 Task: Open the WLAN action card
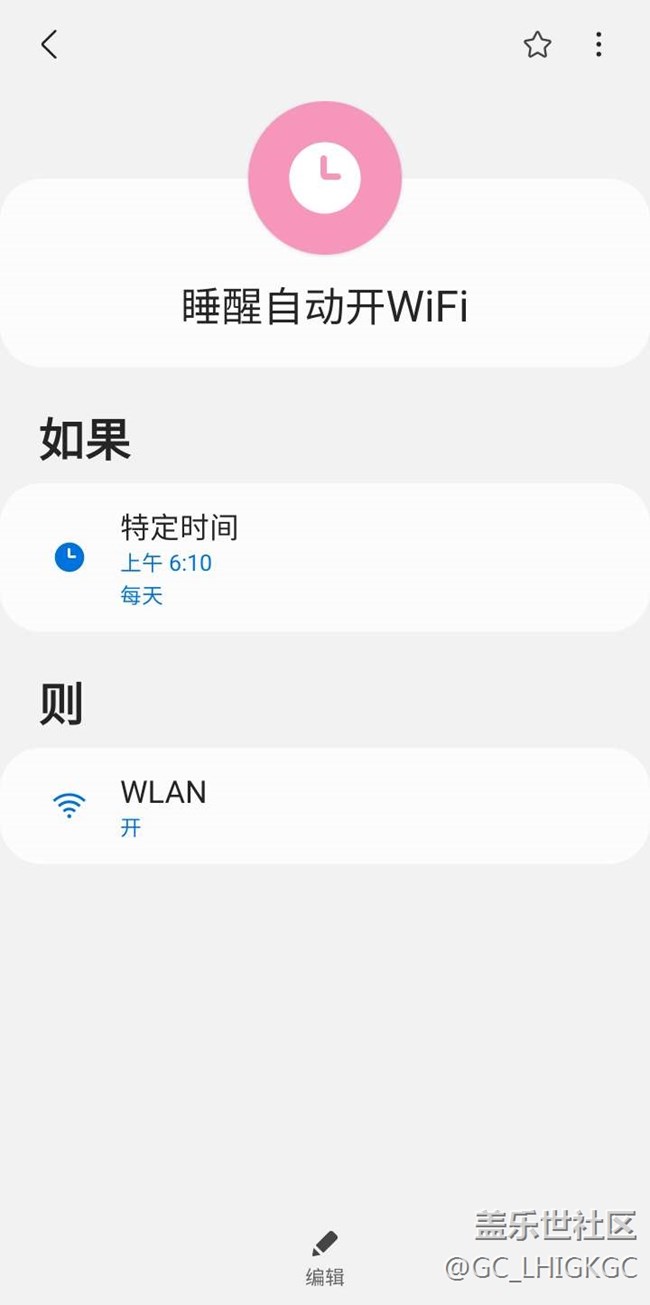[325, 806]
